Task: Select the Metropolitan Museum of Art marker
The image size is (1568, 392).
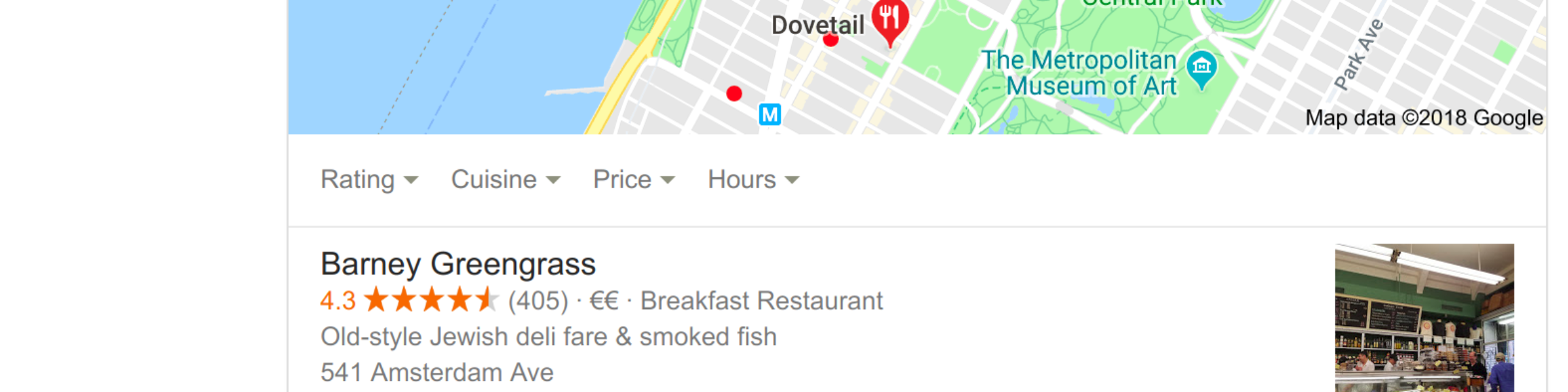Action: [x=1201, y=67]
